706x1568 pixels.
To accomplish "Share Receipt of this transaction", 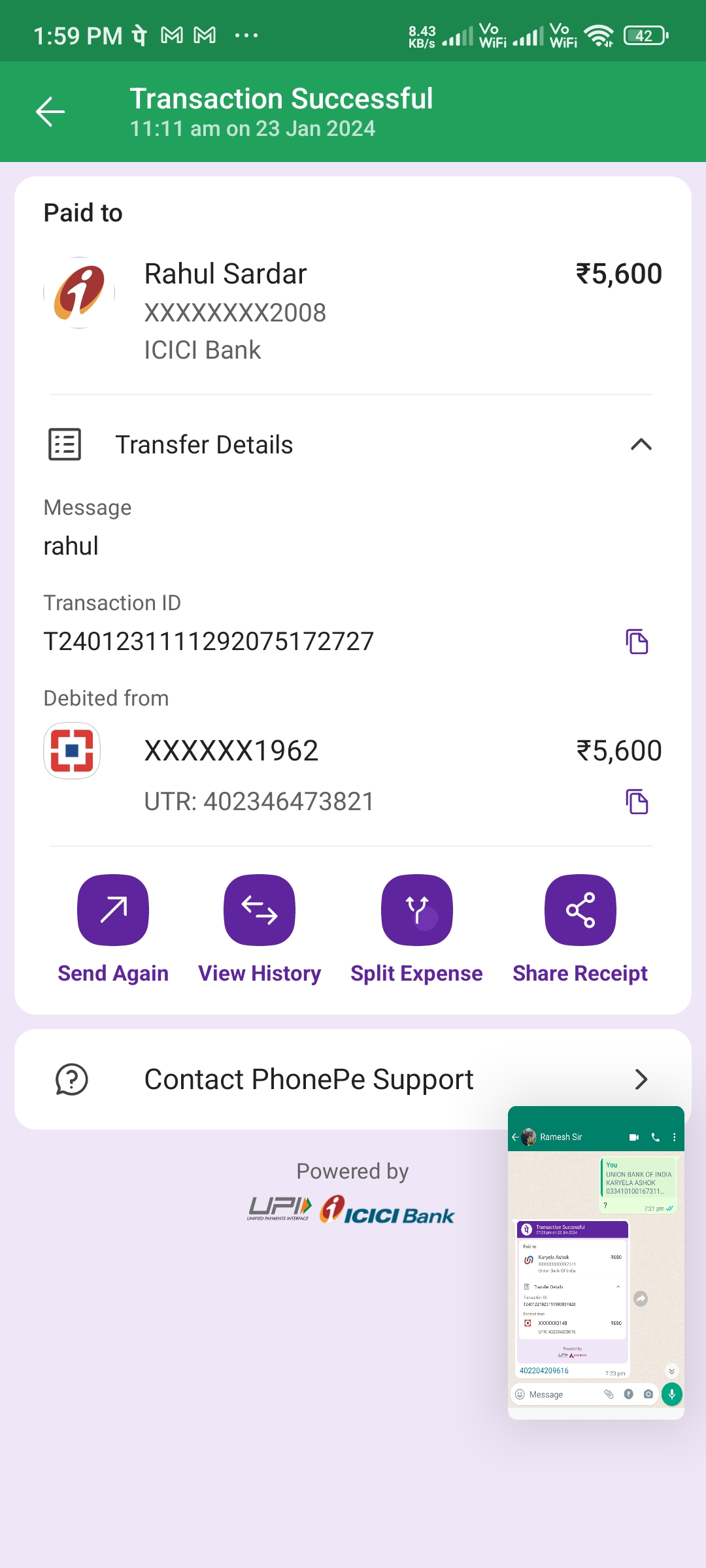I will click(580, 910).
